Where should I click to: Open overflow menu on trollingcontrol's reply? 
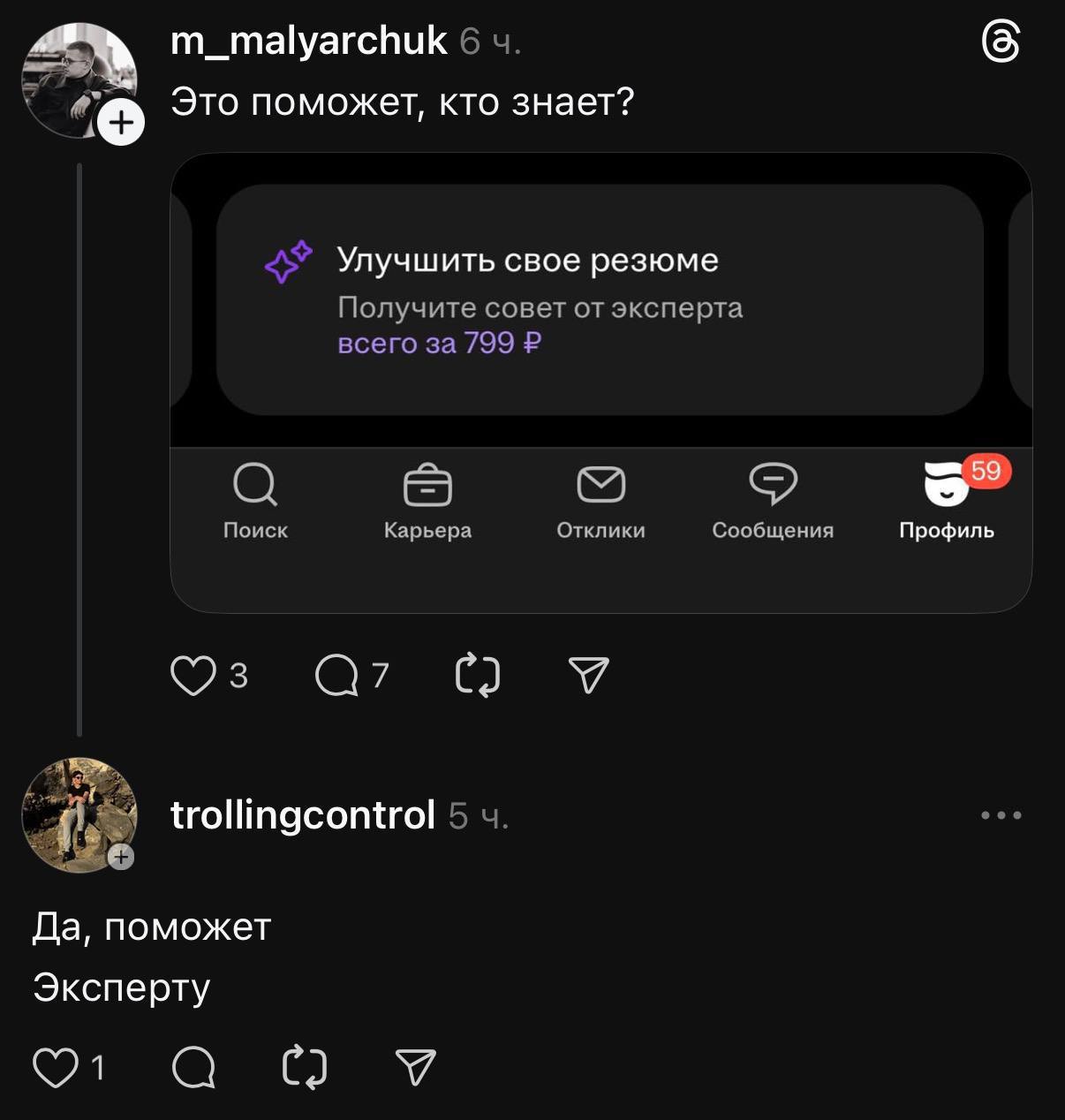[1001, 815]
